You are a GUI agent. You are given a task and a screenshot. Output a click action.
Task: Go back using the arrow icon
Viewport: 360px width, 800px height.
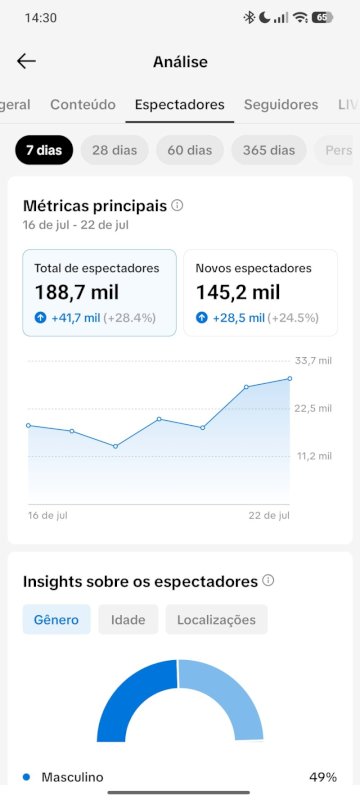pyautogui.click(x=26, y=62)
